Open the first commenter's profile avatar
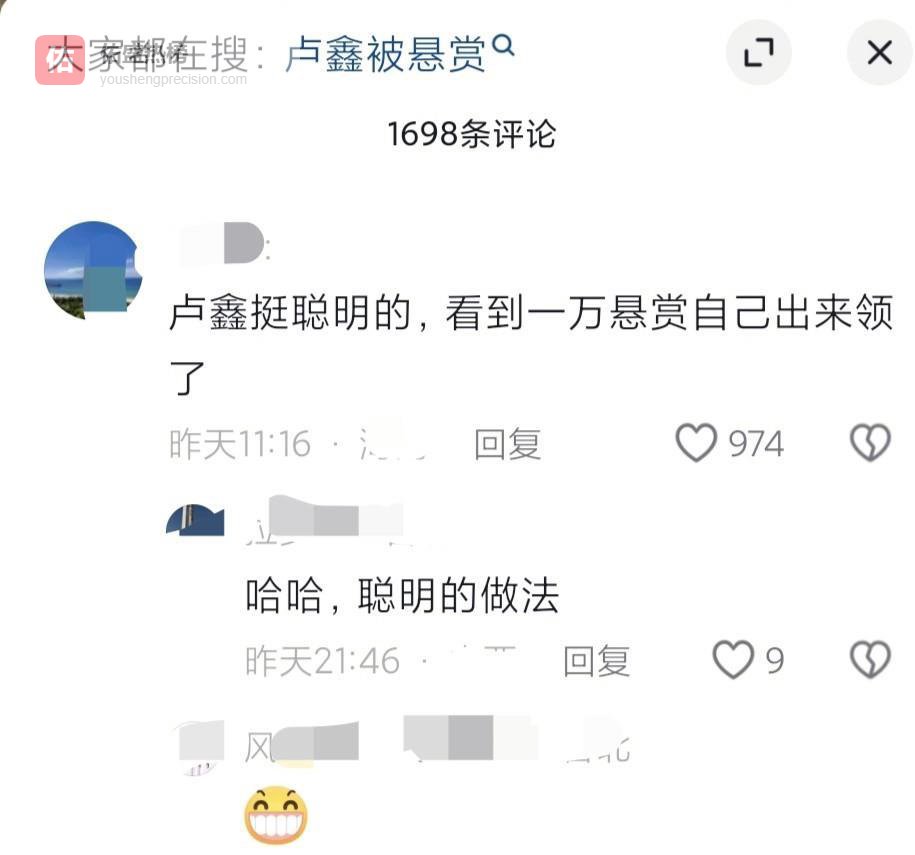Screen dimensions: 915x855 coord(92,270)
